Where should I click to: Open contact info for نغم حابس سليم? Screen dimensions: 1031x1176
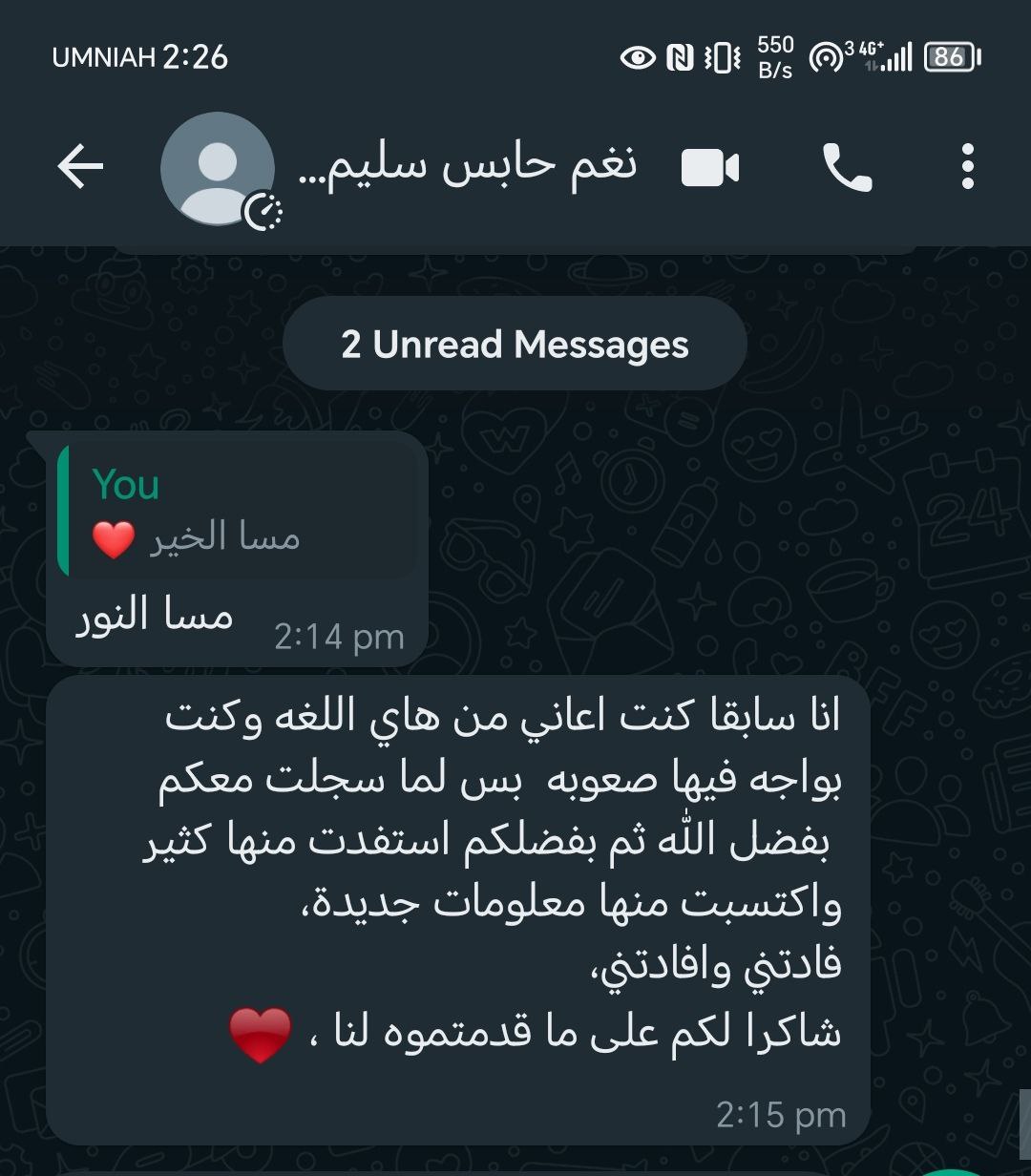[x=468, y=168]
